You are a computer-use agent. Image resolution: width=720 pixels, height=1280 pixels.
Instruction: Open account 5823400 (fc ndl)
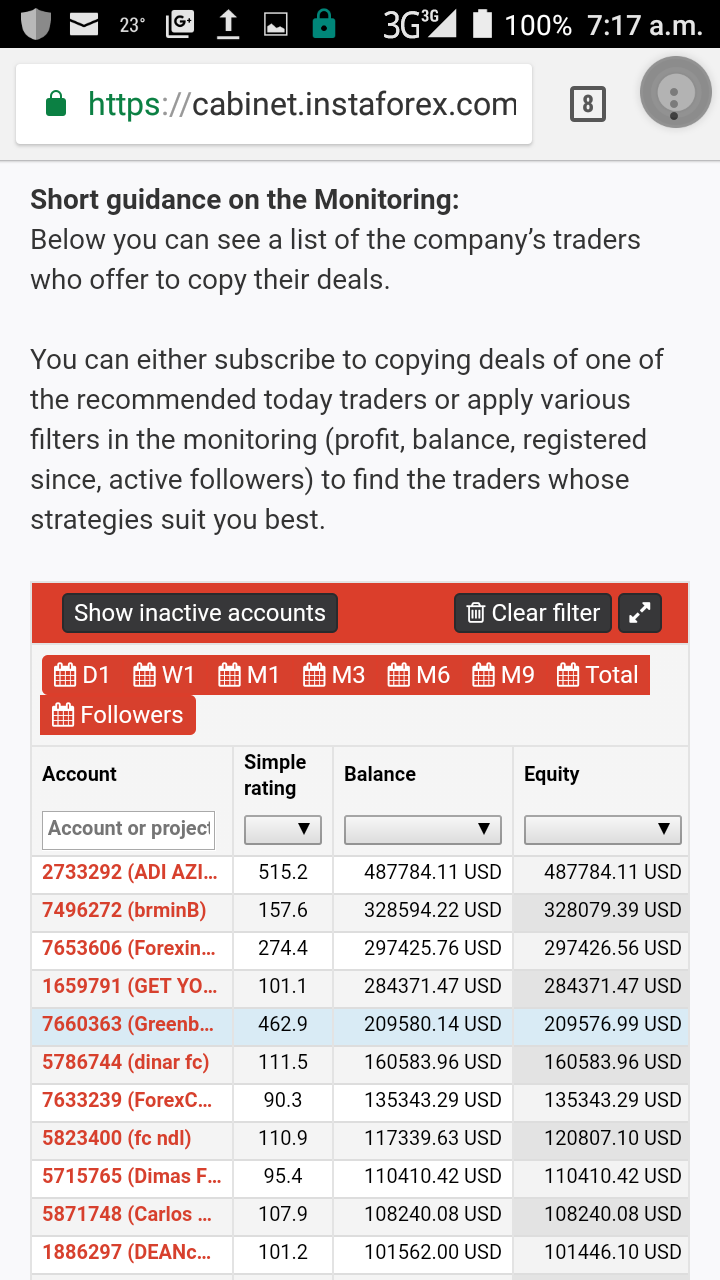tap(116, 1138)
